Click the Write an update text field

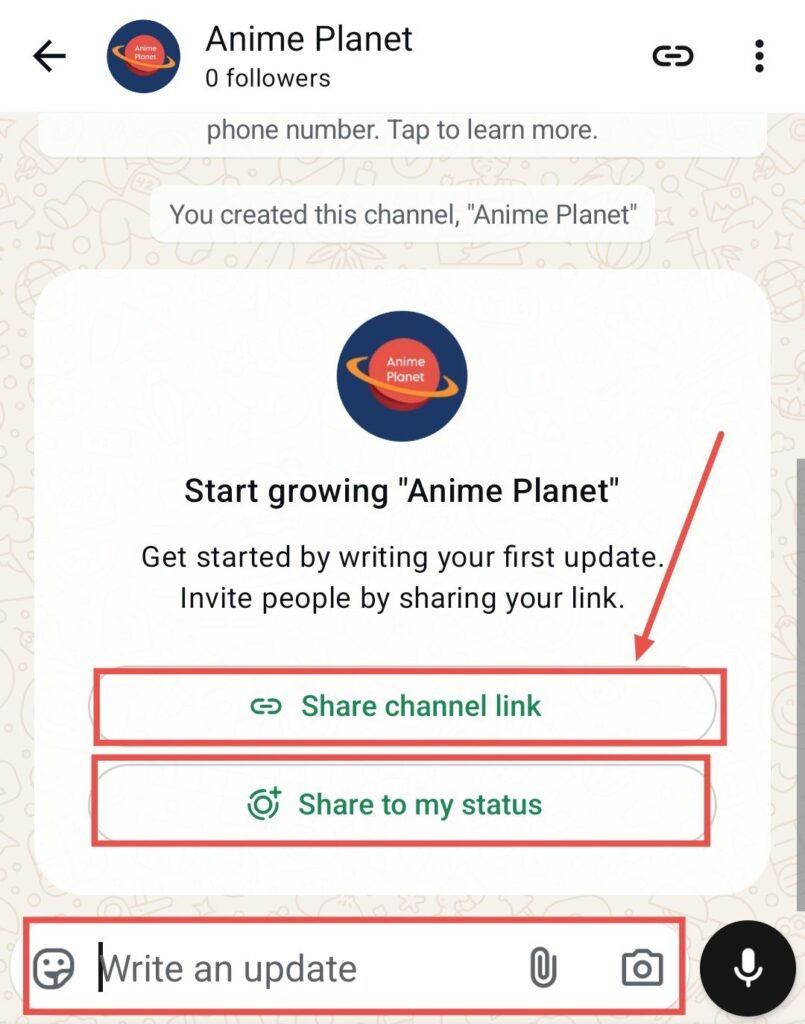tap(250, 967)
